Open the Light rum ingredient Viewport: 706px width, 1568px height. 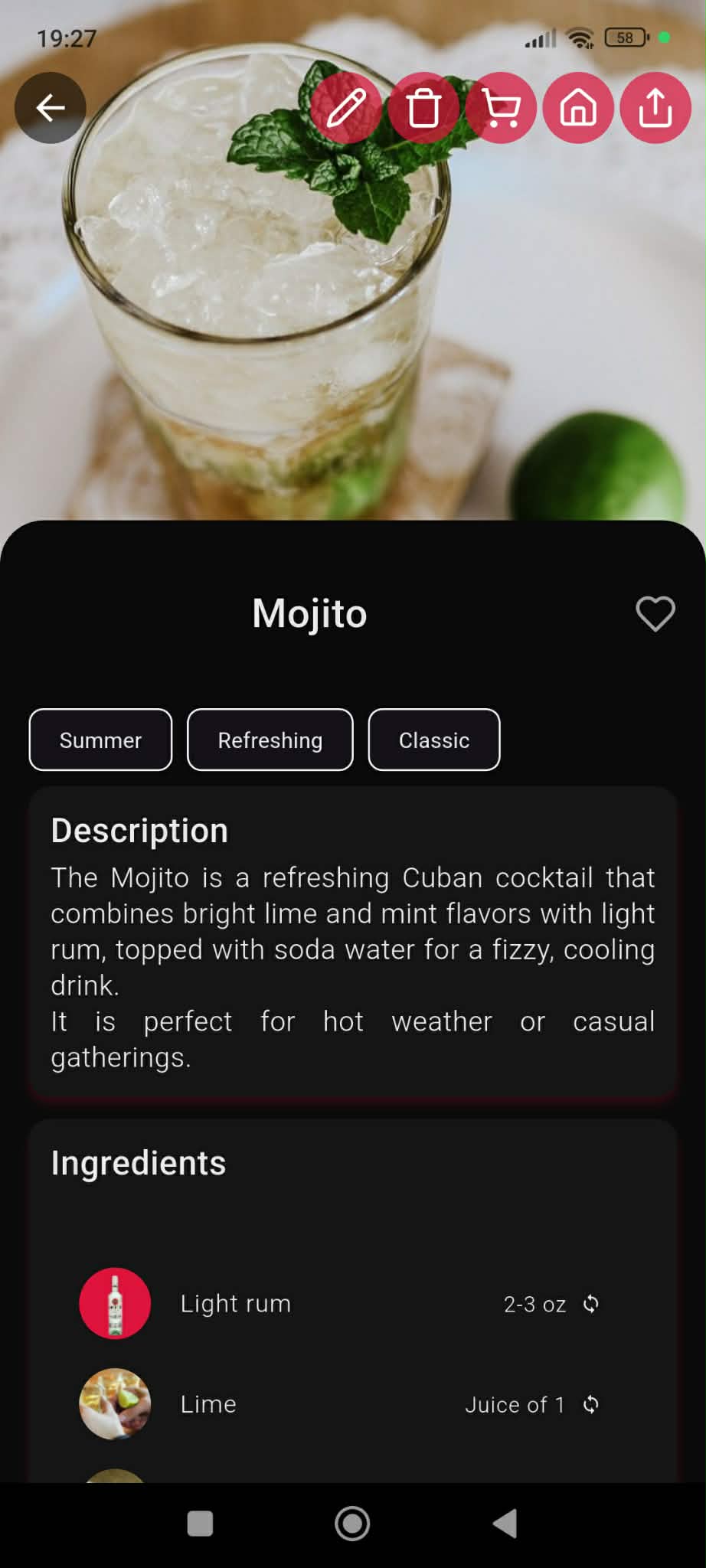(235, 1303)
